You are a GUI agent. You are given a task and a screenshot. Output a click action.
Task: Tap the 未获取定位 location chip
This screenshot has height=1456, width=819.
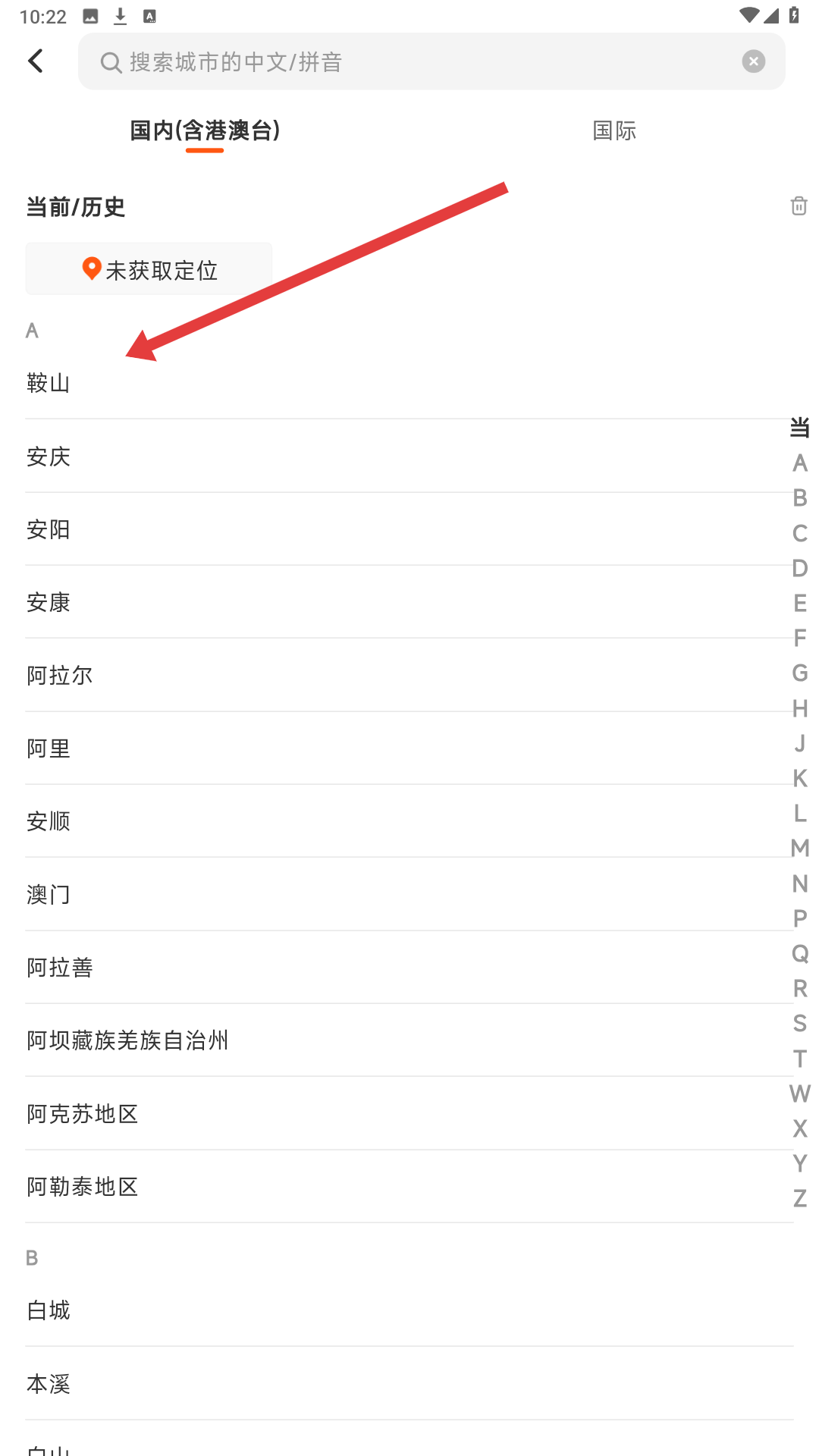pyautogui.click(x=149, y=269)
